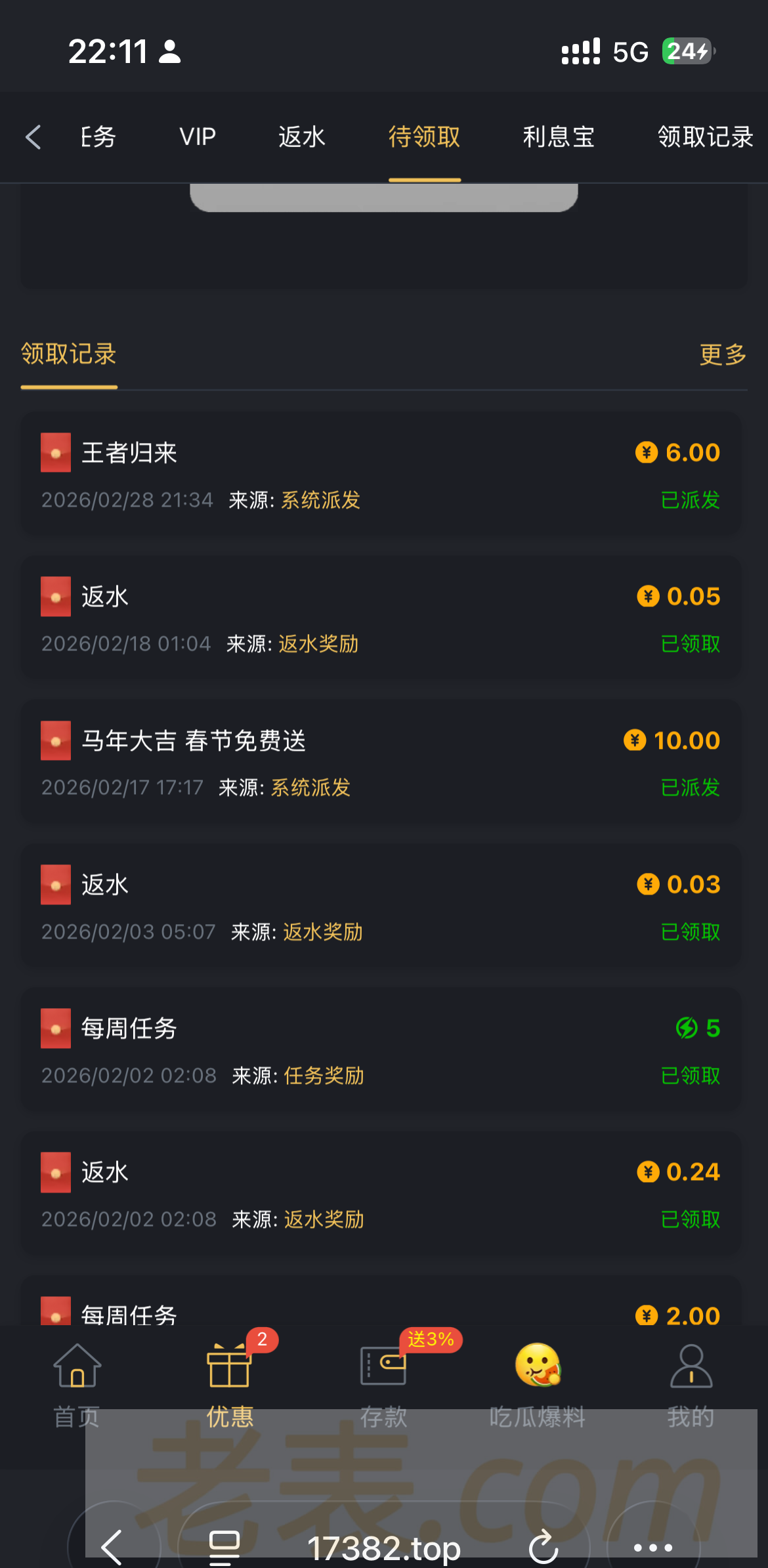Switch to the 利息宝 tab

click(559, 137)
